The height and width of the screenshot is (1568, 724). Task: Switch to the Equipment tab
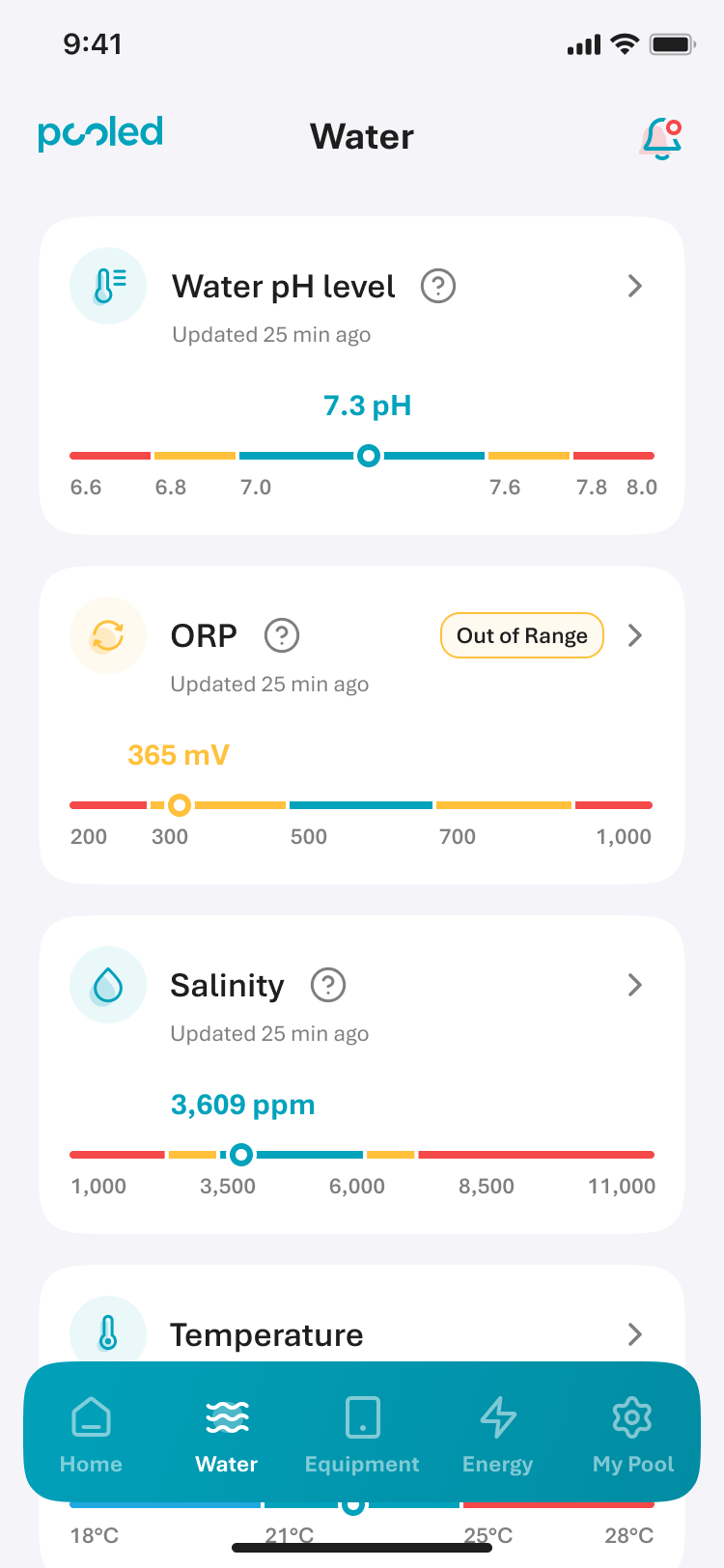click(362, 1435)
